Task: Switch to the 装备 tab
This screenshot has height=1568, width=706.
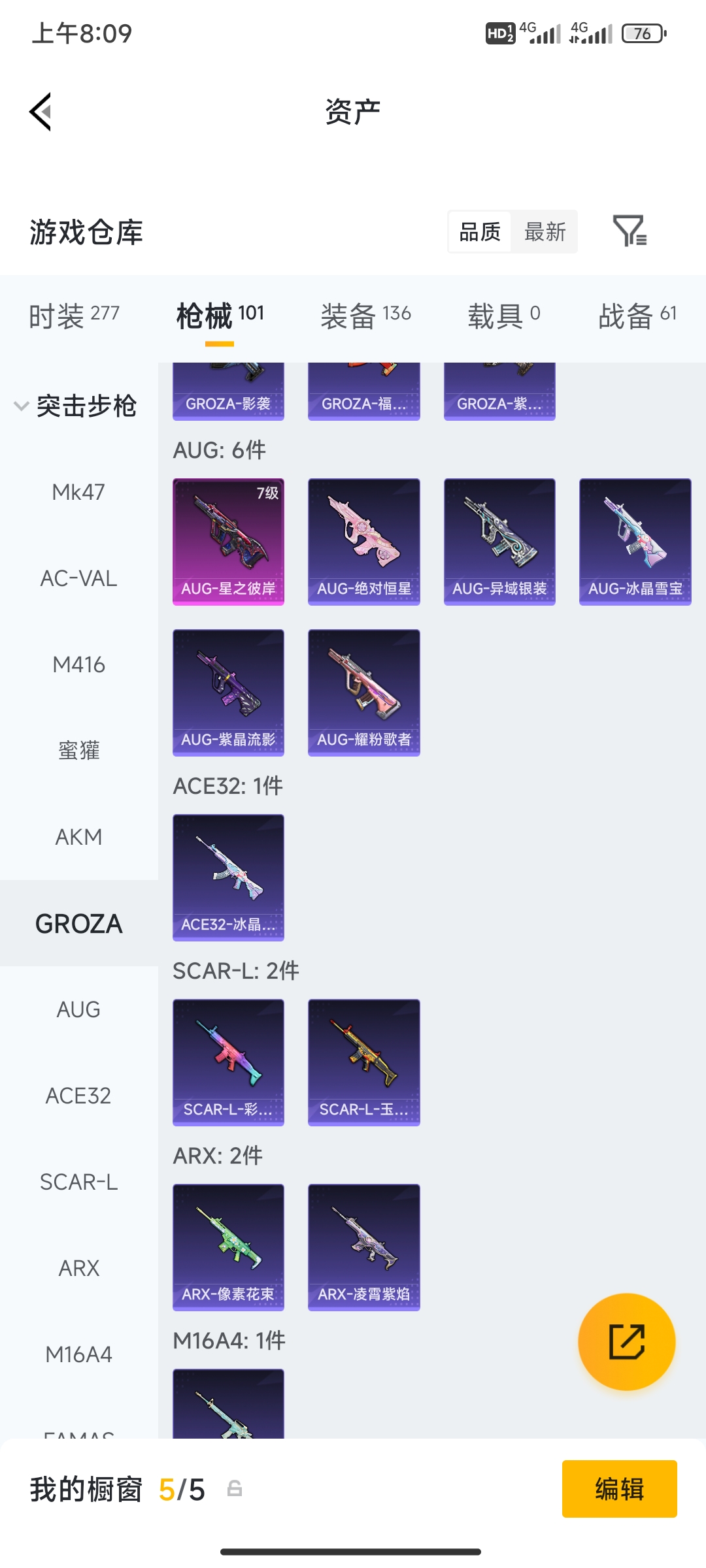Action: pyautogui.click(x=365, y=316)
